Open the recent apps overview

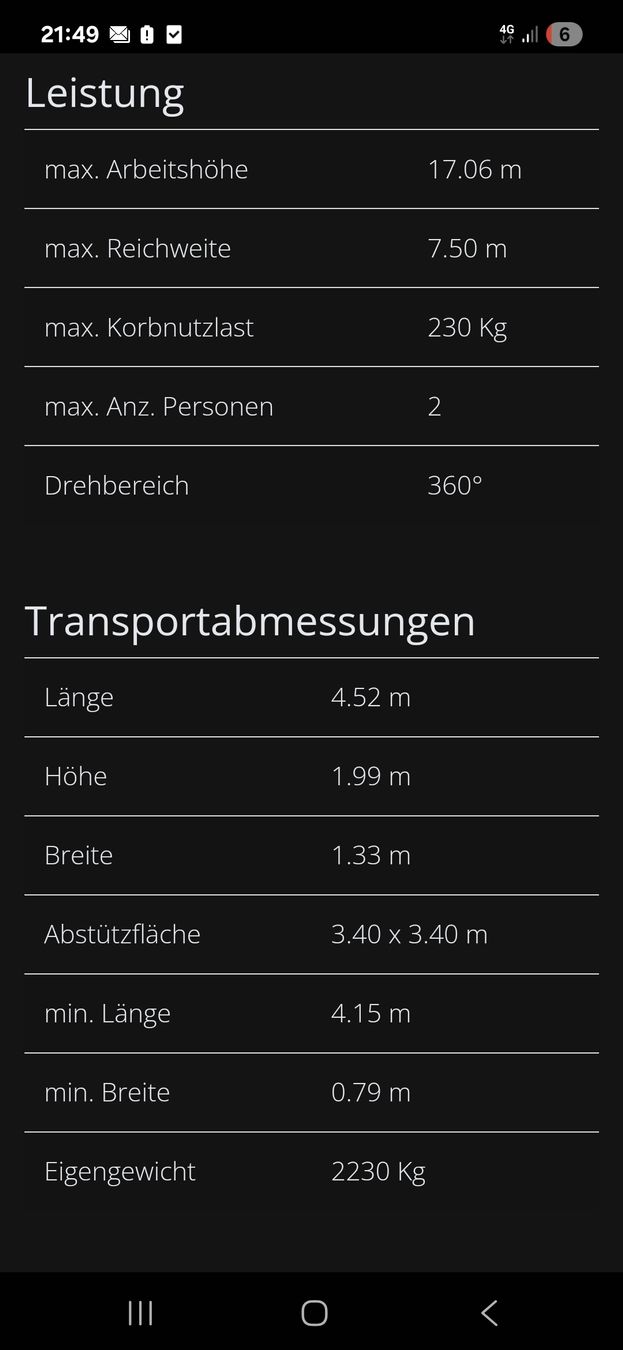[x=140, y=1313]
